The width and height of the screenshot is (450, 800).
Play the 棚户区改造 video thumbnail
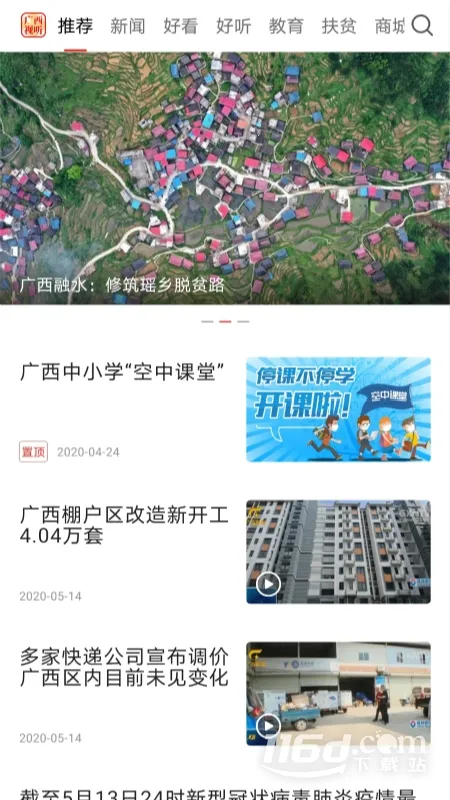click(268, 584)
